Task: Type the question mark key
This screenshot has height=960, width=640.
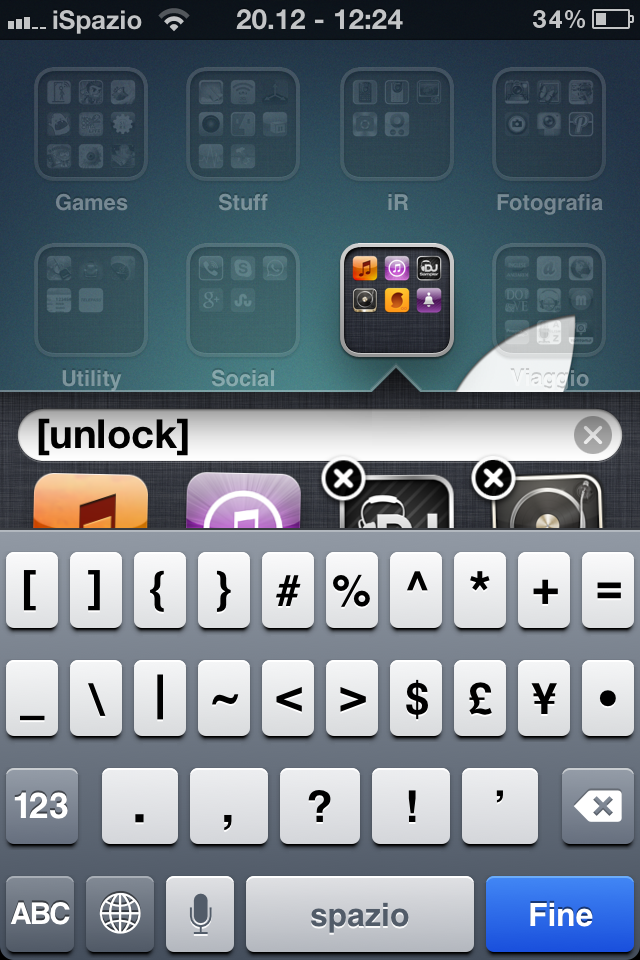Action: click(320, 806)
